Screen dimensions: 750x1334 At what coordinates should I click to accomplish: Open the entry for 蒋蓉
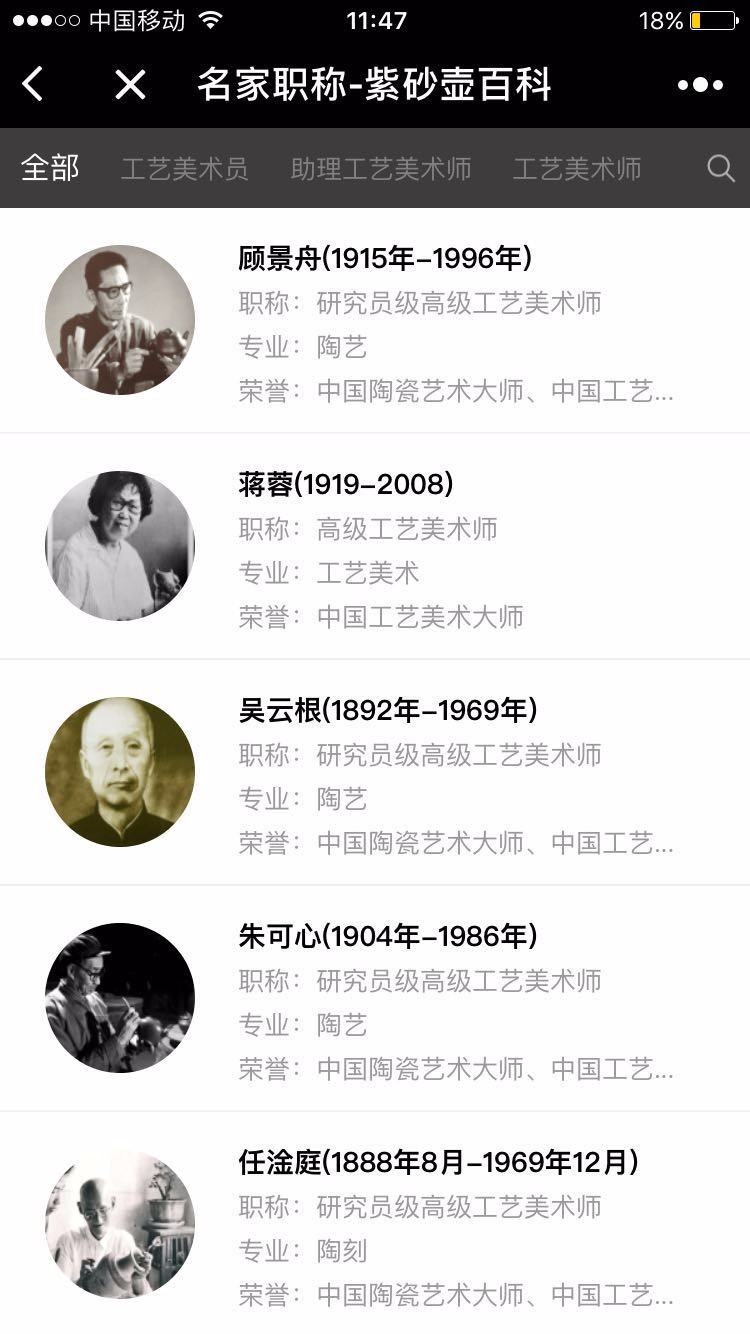(x=375, y=547)
